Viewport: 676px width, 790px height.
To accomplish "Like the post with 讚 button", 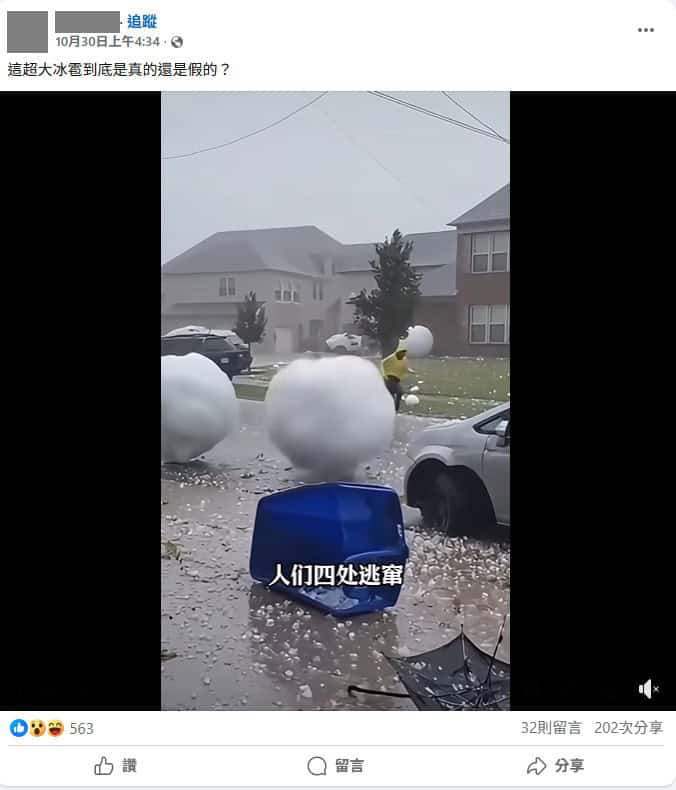I will point(115,766).
